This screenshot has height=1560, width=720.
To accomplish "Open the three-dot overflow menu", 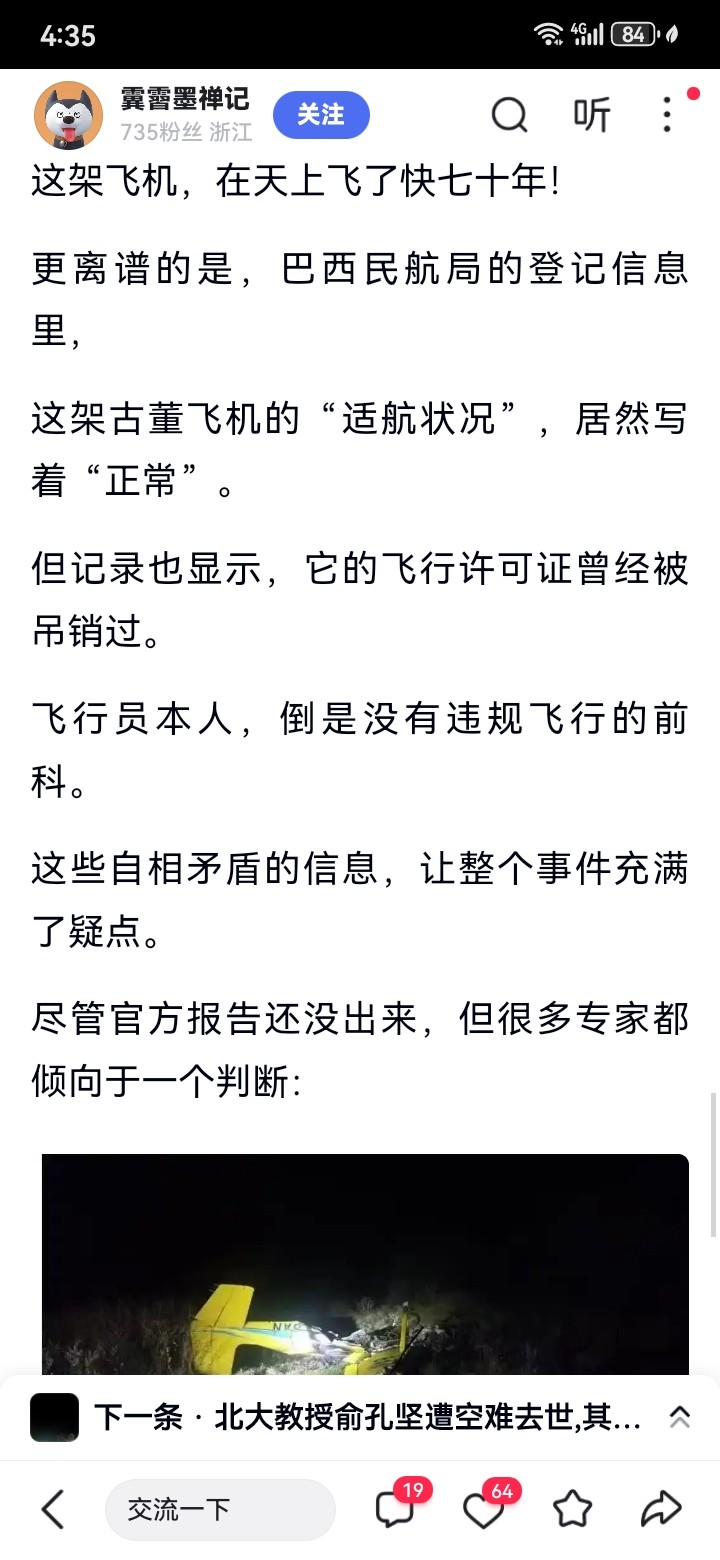I will 667,116.
